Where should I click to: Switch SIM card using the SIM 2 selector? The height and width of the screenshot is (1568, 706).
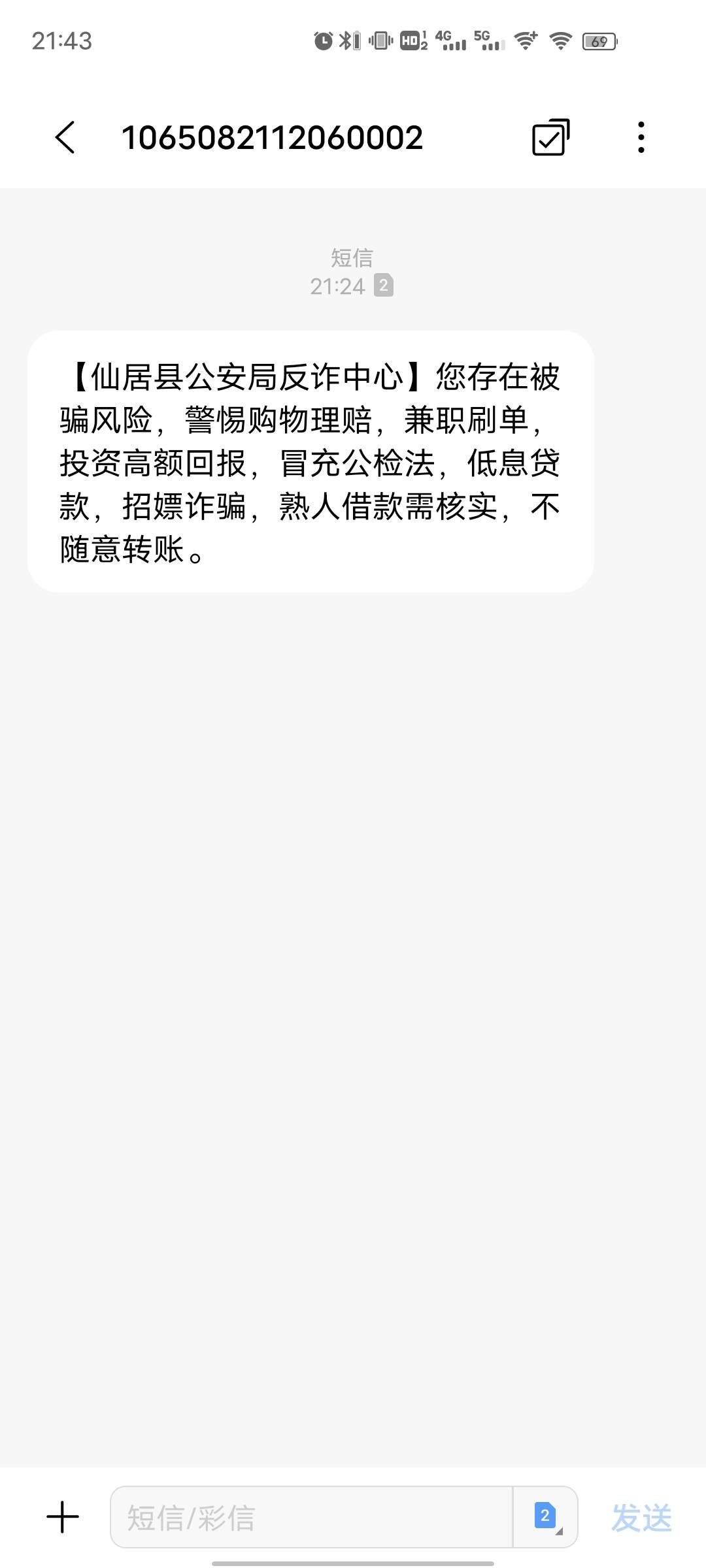(545, 1517)
